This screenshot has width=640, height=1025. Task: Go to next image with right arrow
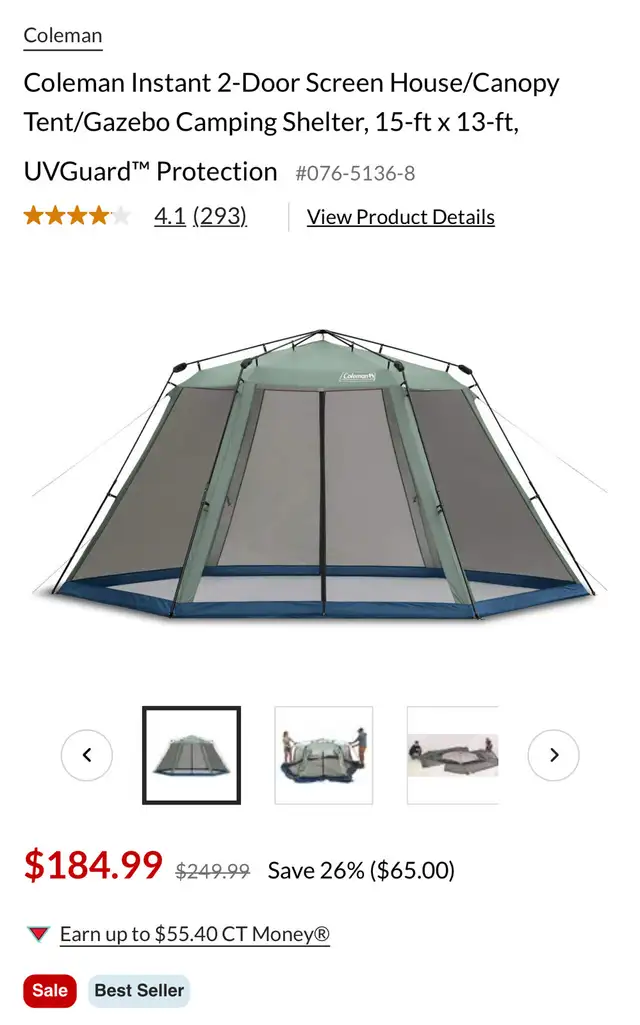[554, 755]
